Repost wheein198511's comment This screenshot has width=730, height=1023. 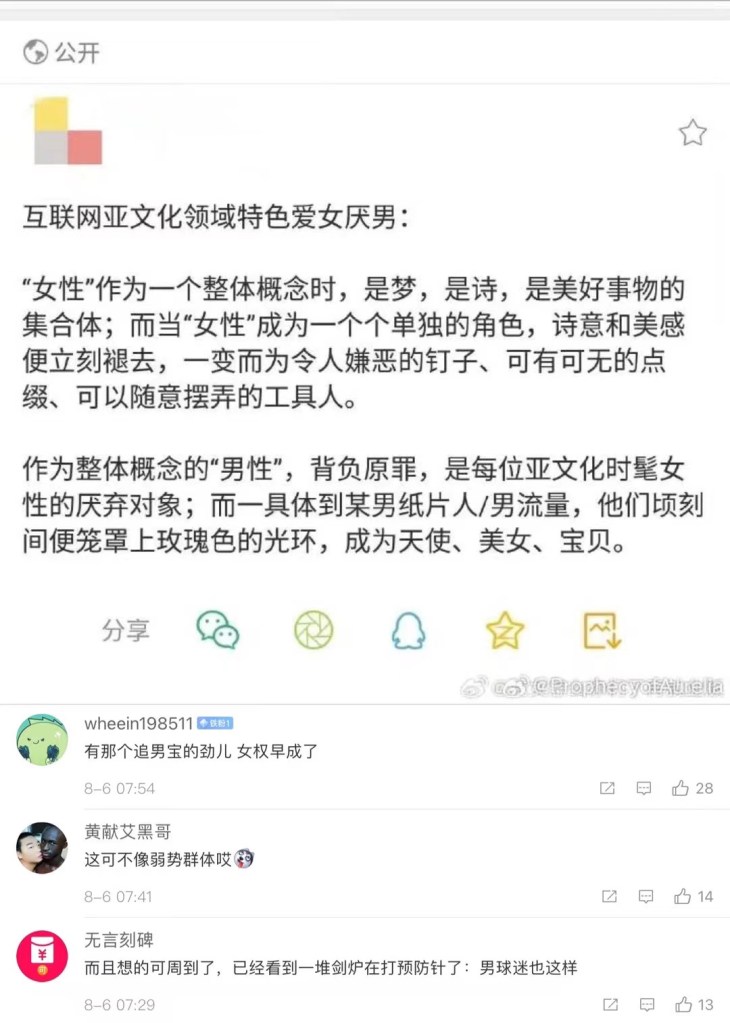(607, 788)
